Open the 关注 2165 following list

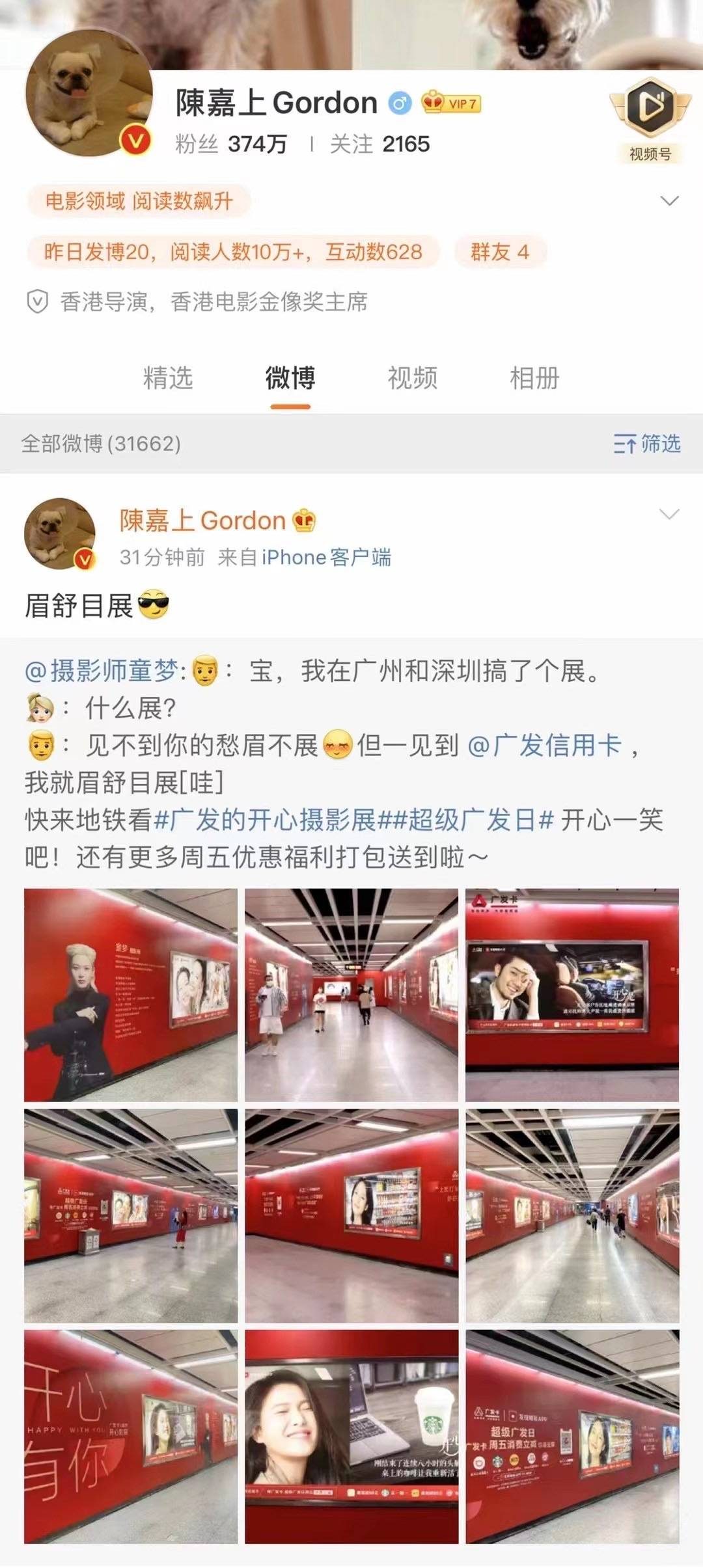(379, 144)
